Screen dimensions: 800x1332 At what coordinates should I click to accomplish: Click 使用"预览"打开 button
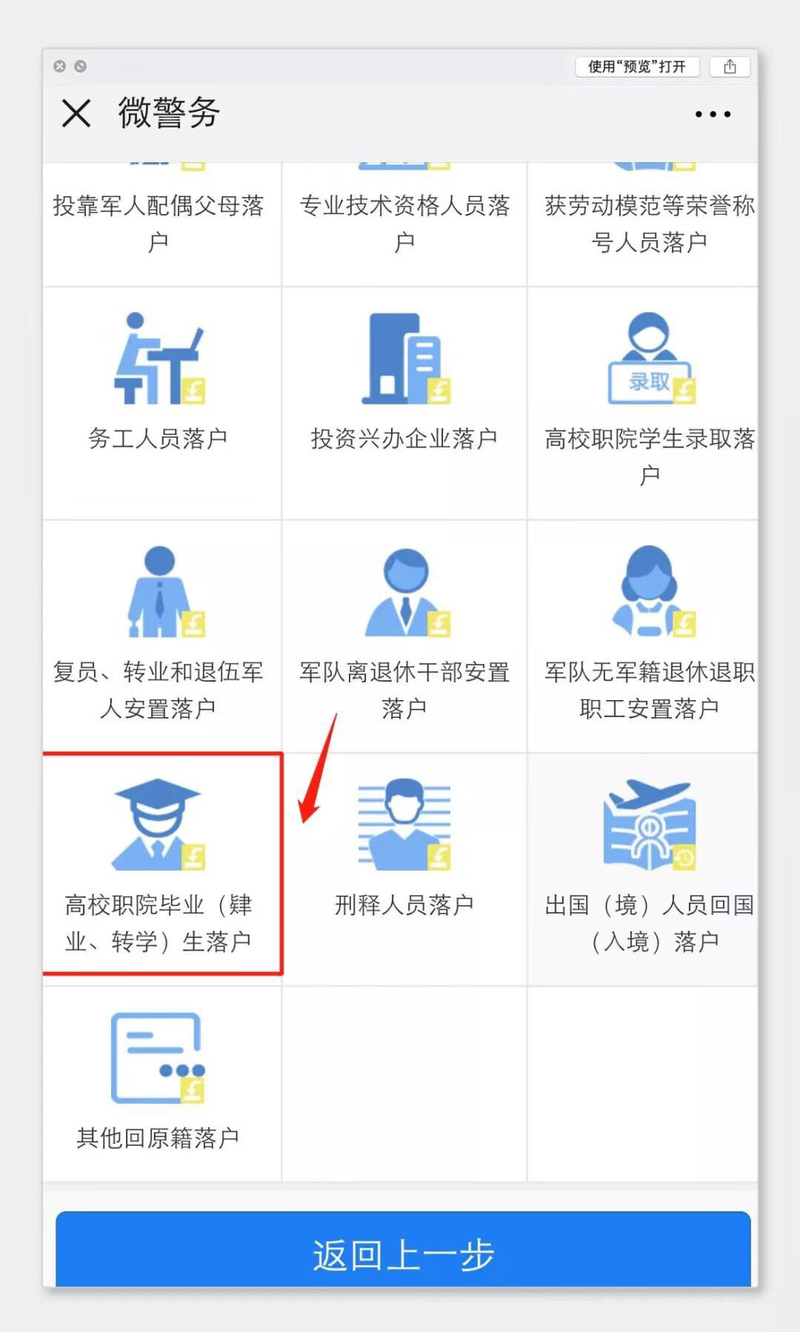[x=637, y=67]
